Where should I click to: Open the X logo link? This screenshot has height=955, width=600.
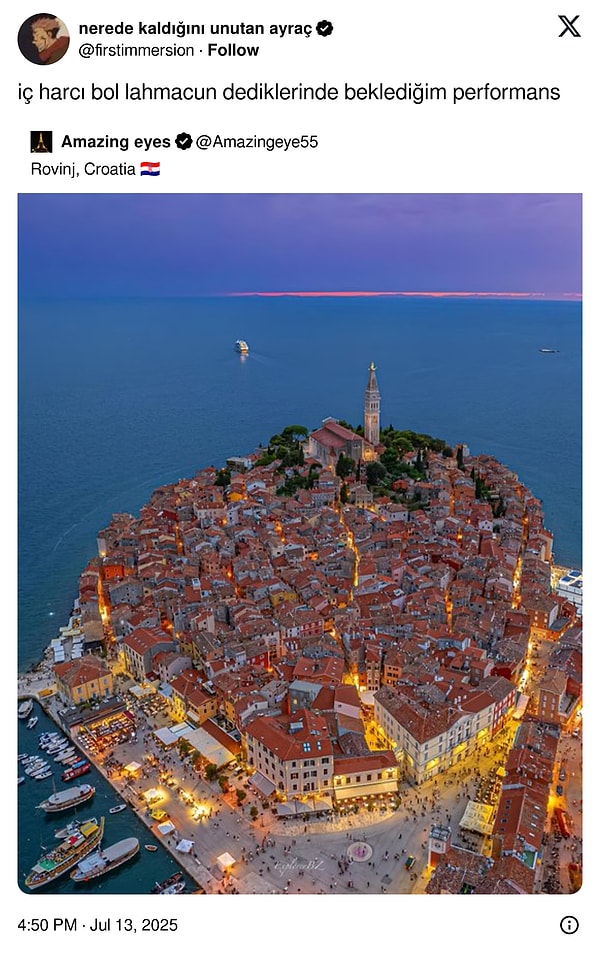[569, 27]
